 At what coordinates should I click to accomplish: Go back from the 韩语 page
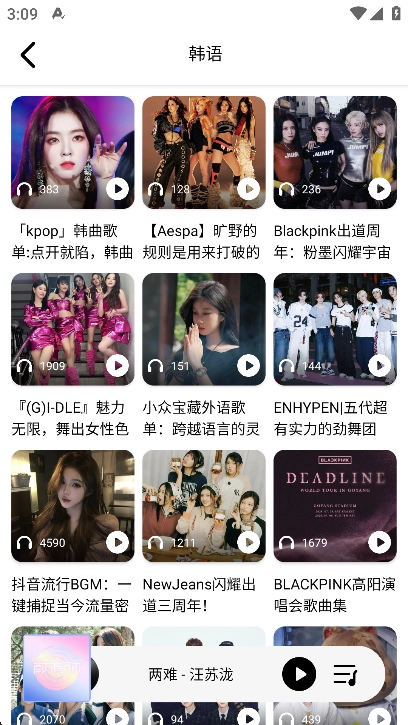[28, 55]
